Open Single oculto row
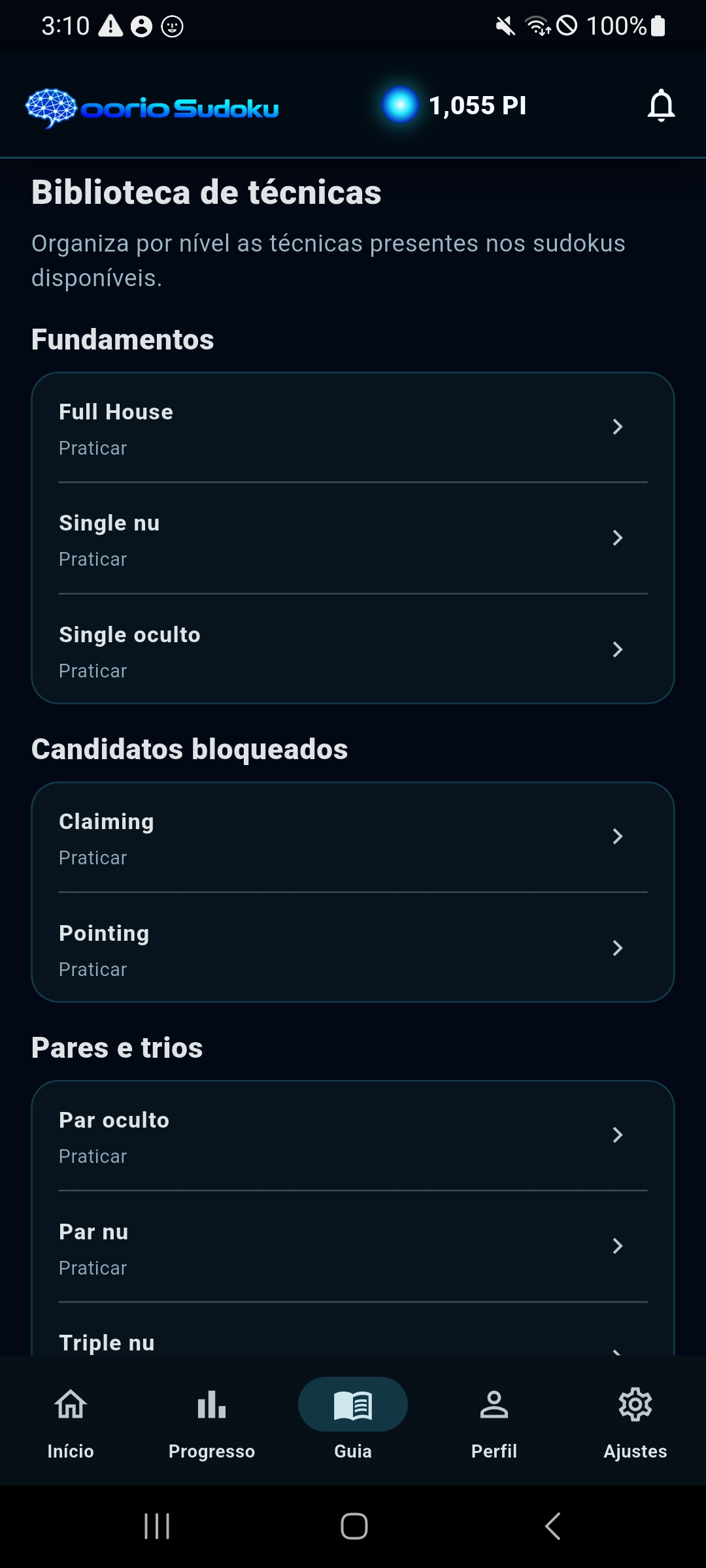The height and width of the screenshot is (1568, 706). click(x=353, y=649)
